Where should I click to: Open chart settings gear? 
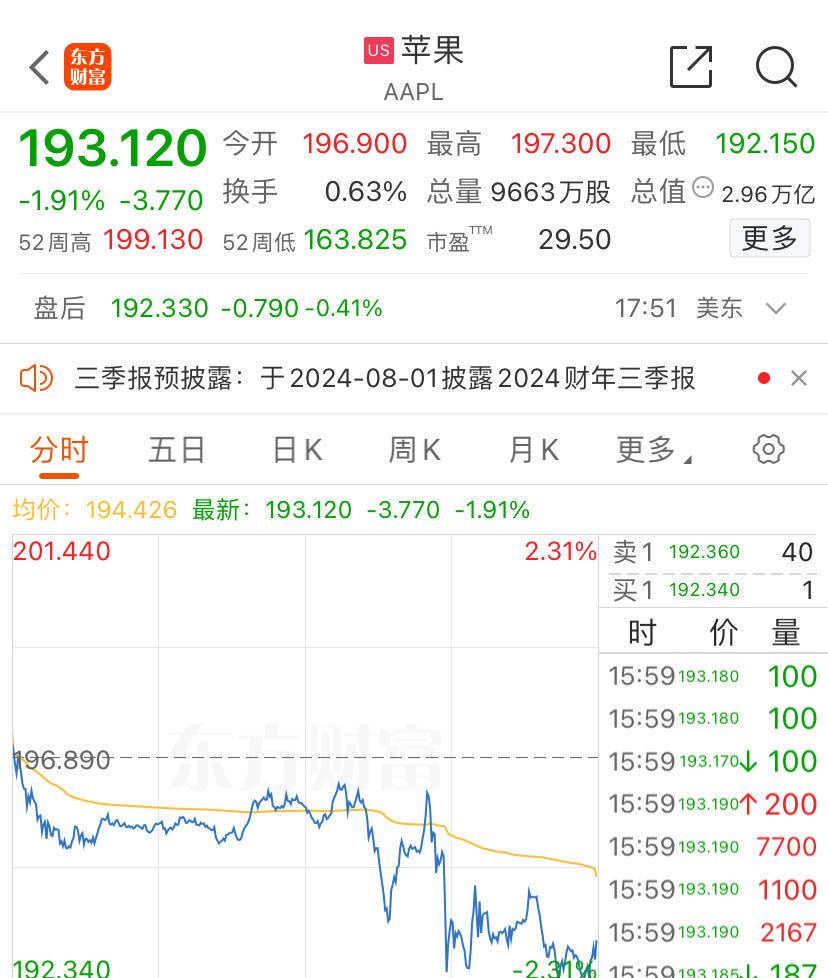pos(768,449)
